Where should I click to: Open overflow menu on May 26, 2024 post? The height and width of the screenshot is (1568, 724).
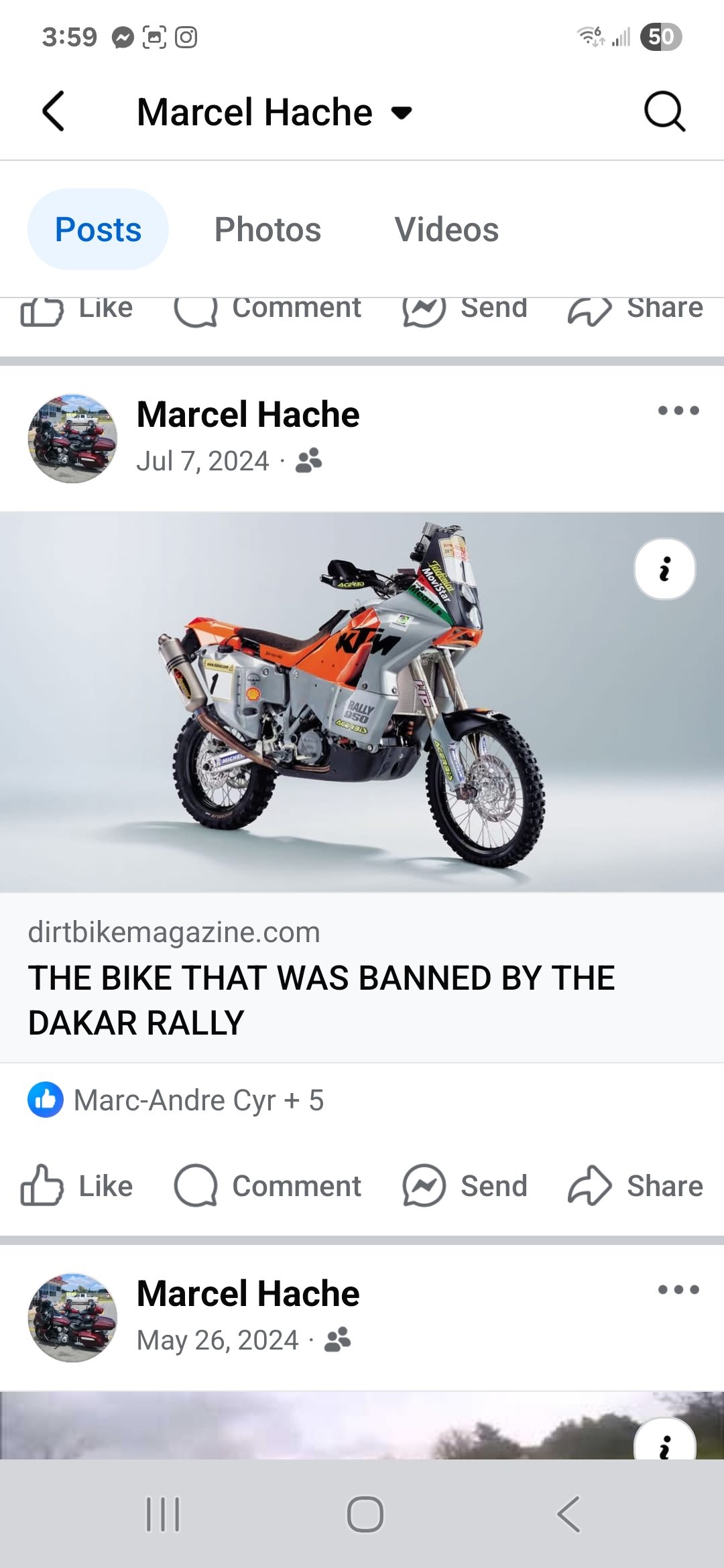coord(678,1290)
